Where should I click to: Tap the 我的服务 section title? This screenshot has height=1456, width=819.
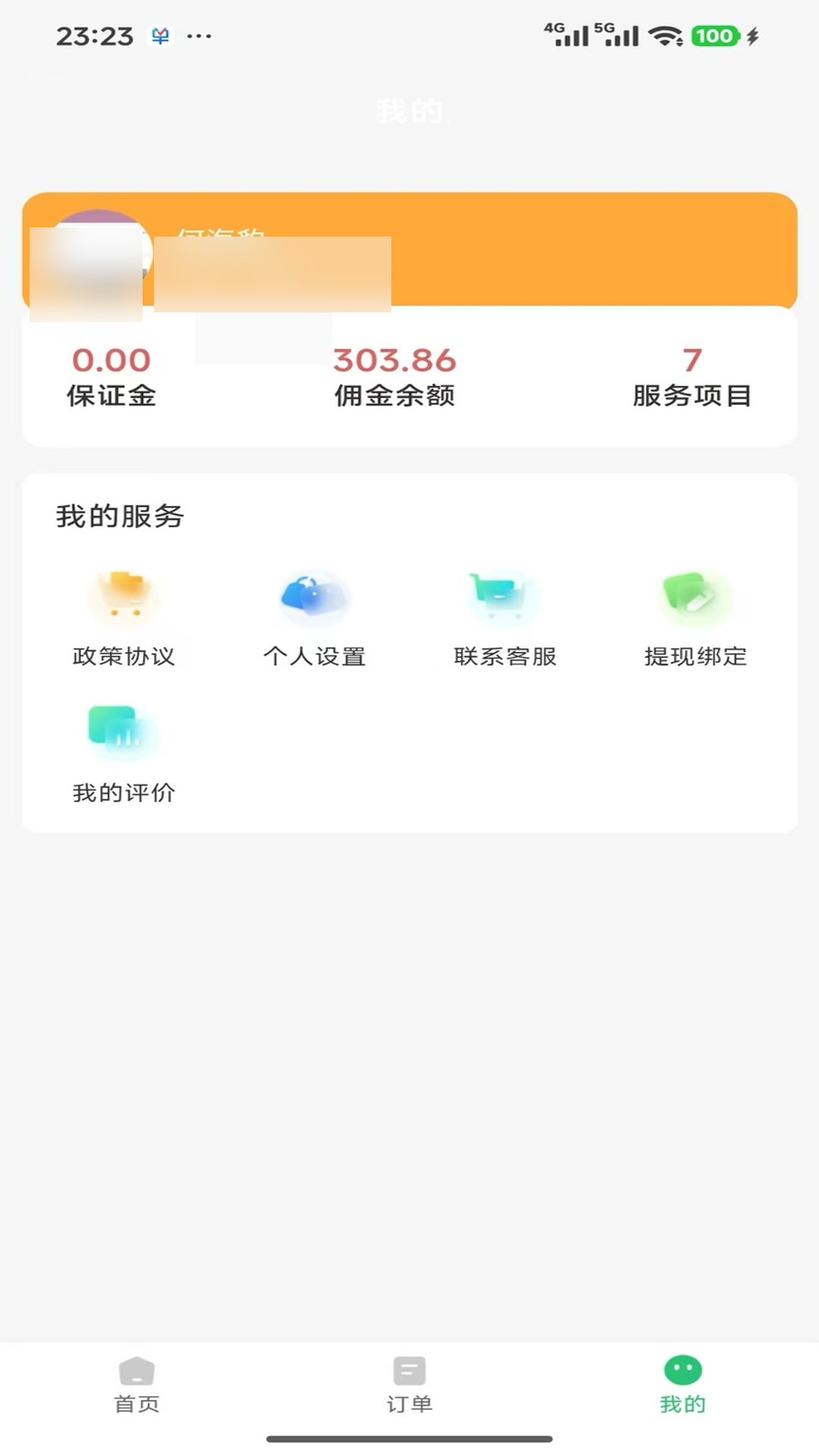pos(119,516)
